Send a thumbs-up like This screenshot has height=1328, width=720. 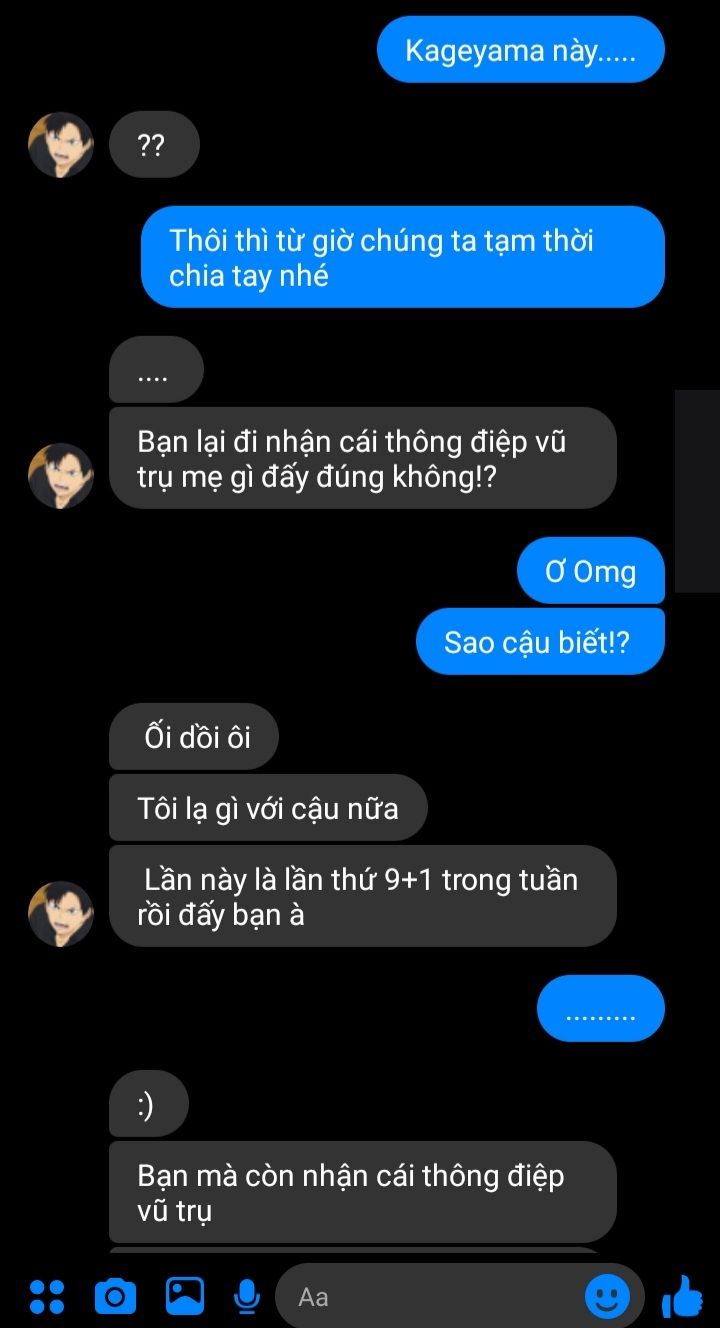pyautogui.click(x=683, y=1297)
